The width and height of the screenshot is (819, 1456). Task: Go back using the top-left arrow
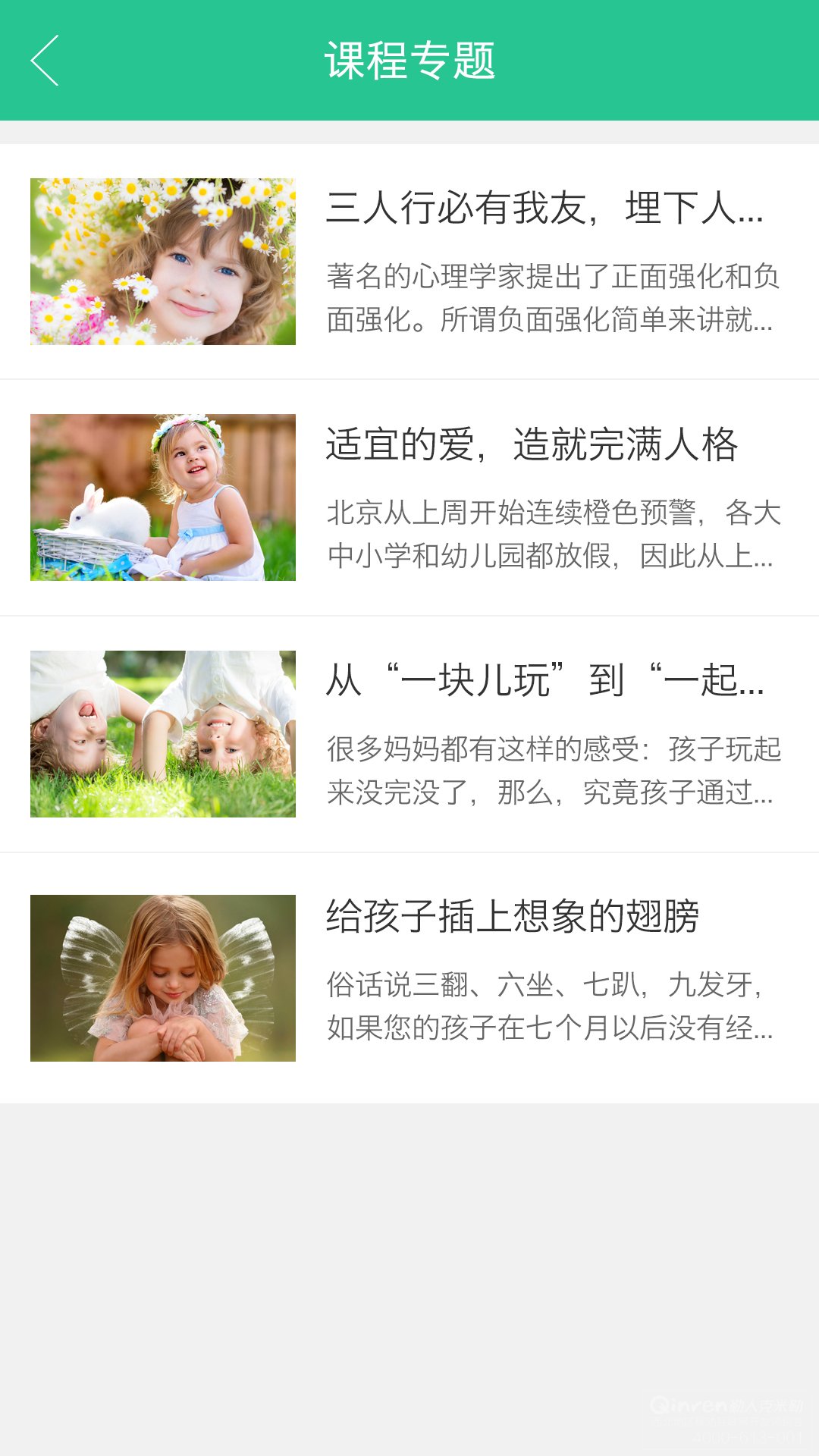pos(45,61)
